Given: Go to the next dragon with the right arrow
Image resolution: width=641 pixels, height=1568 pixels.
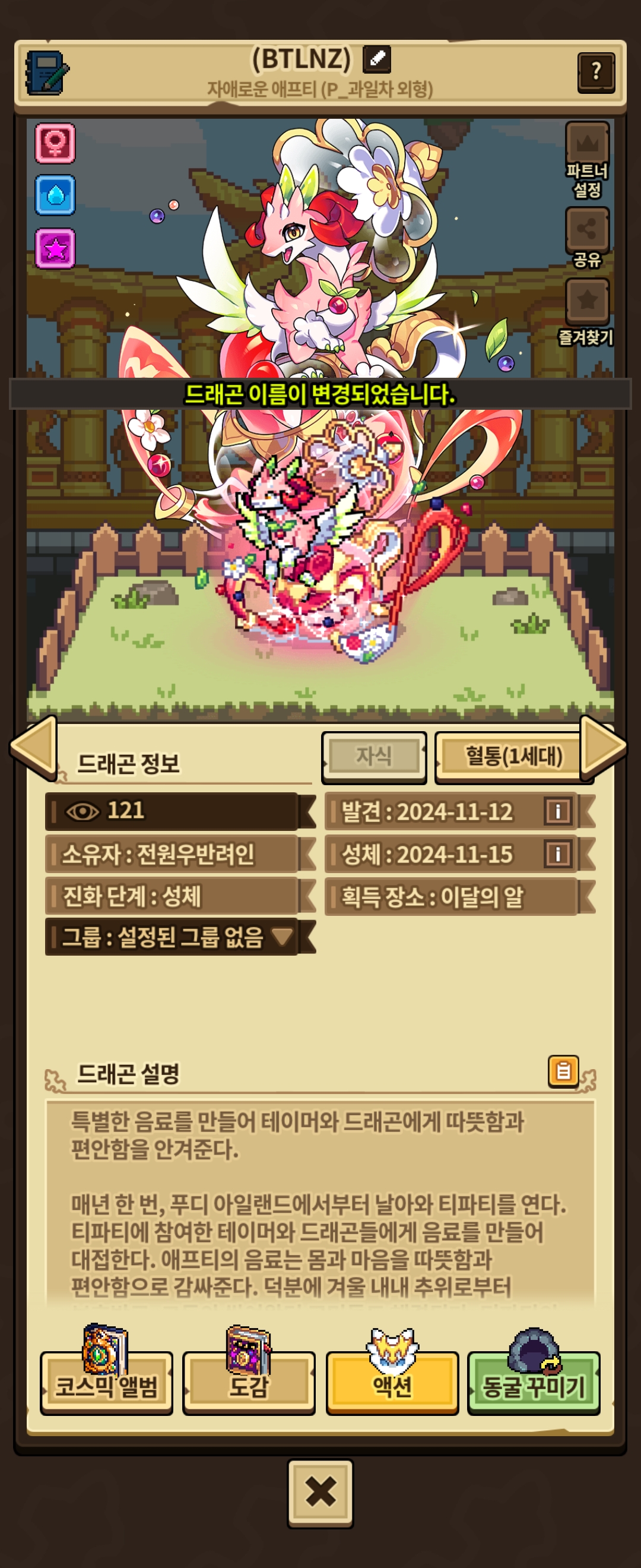Looking at the screenshot, I should (602, 746).
